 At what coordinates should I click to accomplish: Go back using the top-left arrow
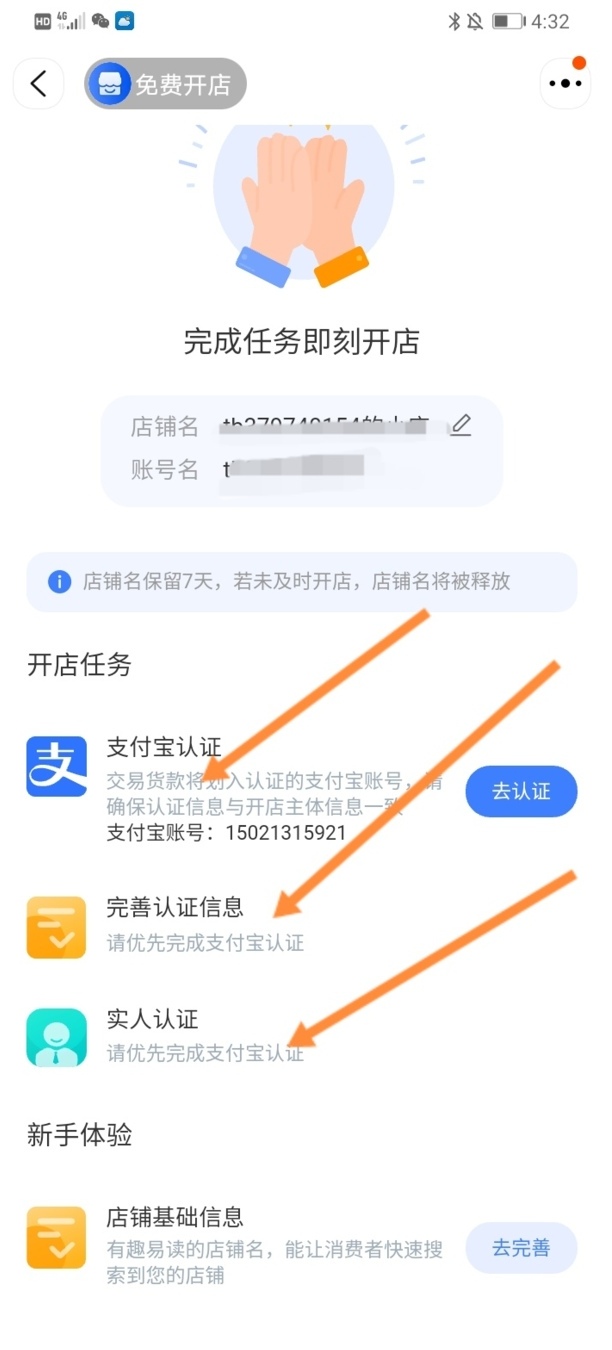tap(39, 84)
